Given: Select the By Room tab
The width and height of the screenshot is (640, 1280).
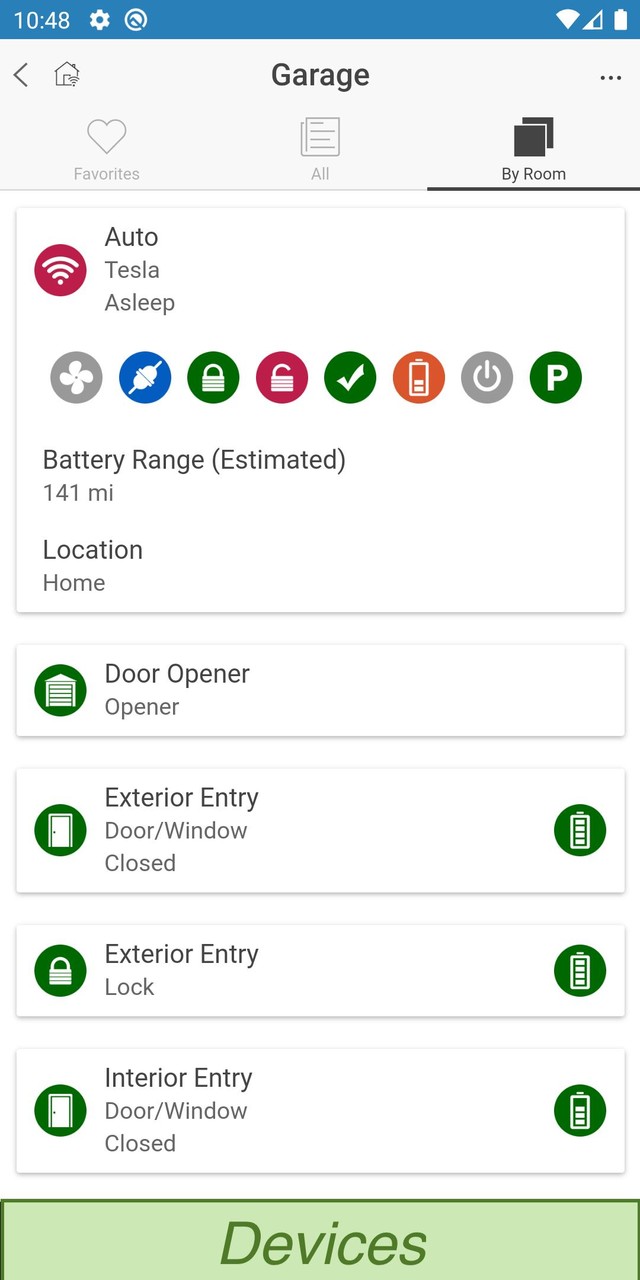Looking at the screenshot, I should [x=533, y=150].
